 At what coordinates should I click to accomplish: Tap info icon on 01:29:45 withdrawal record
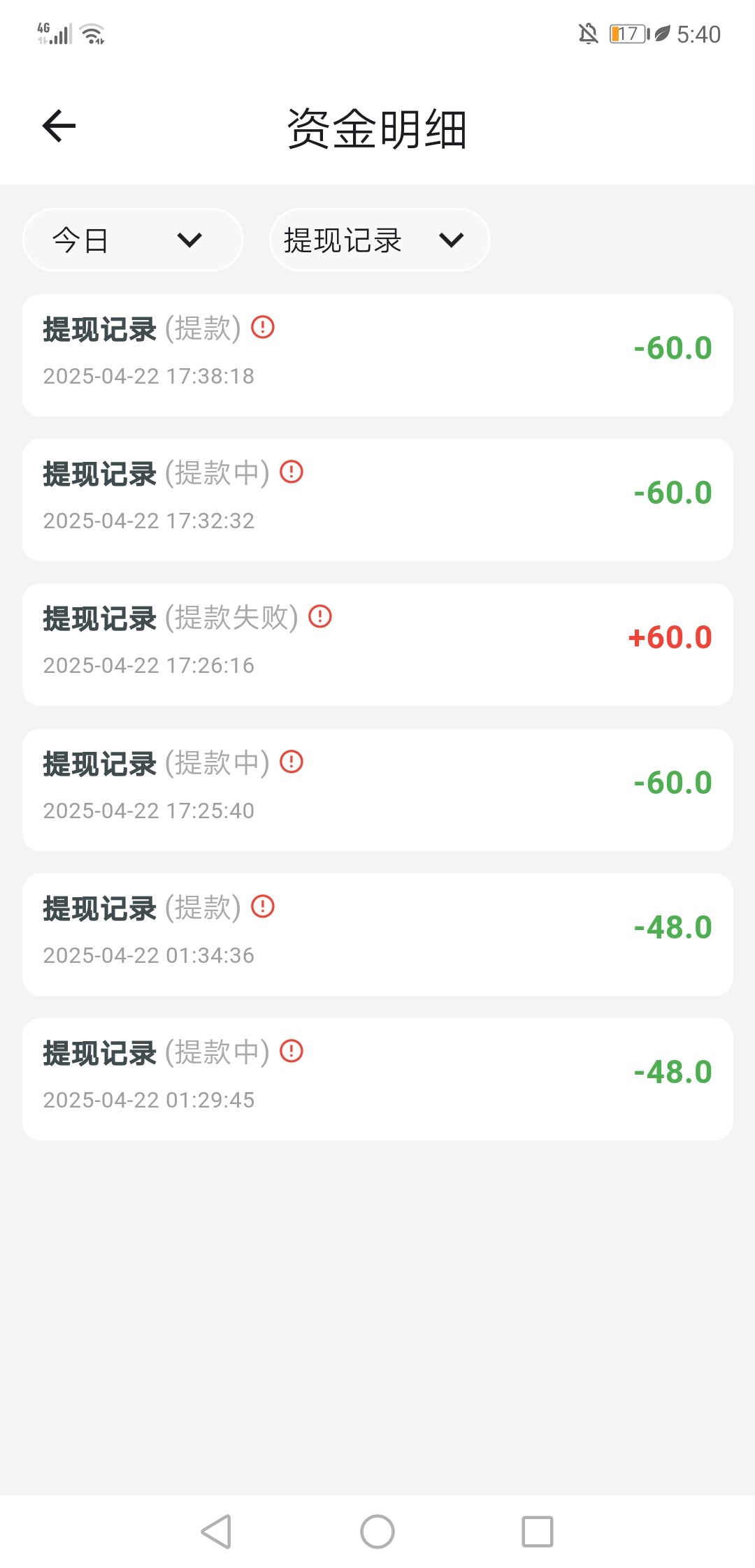coord(292,1051)
